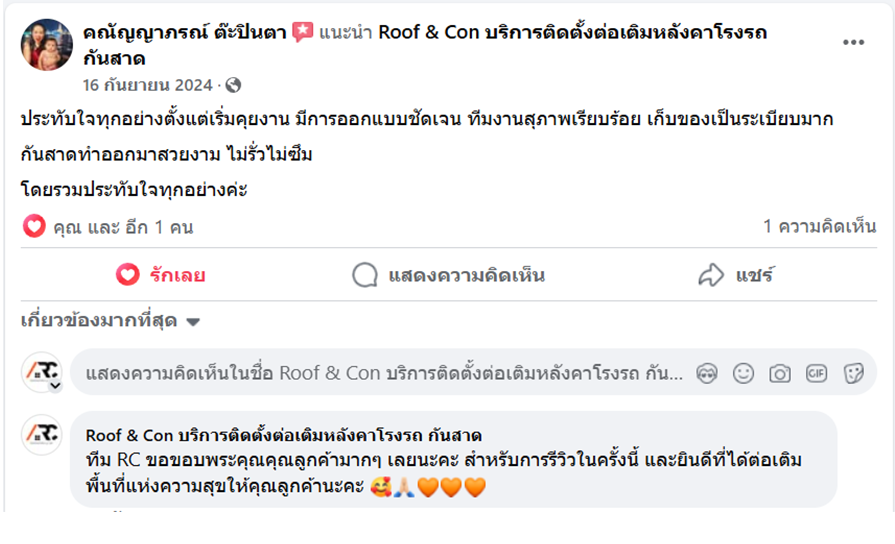Open Roof & Con page from its comment name

(x=284, y=435)
